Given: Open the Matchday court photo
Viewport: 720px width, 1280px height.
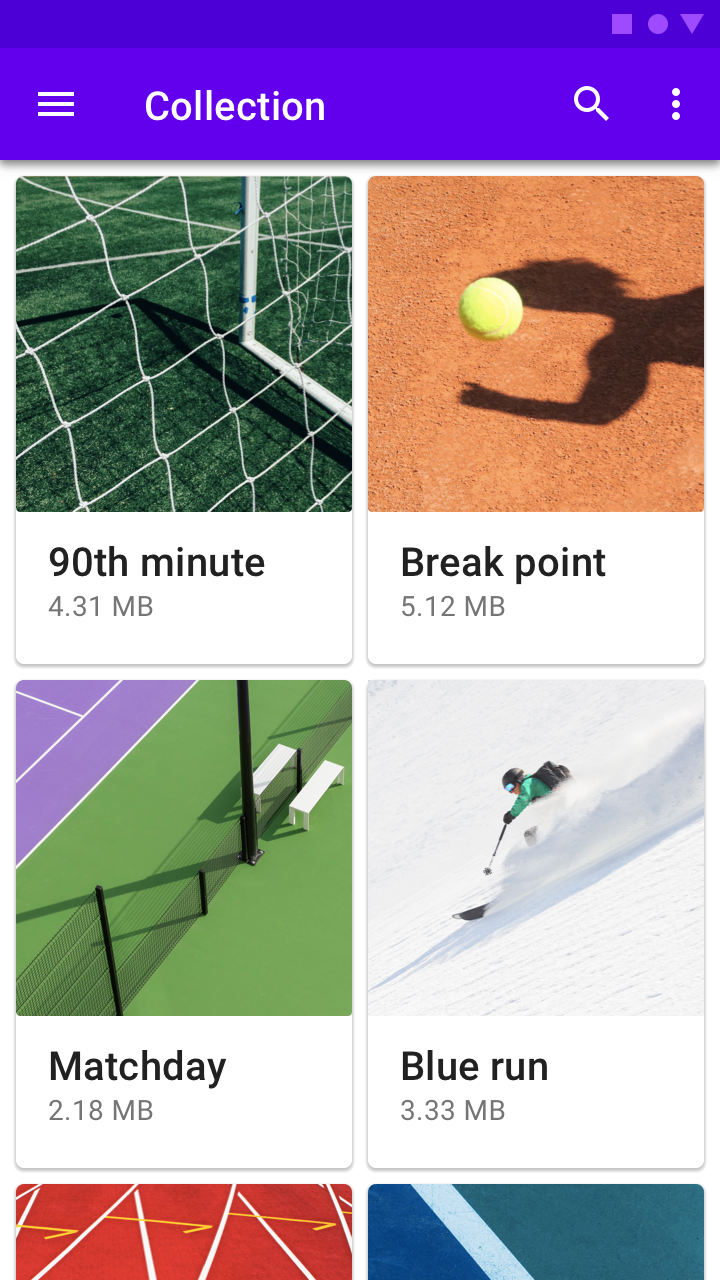Looking at the screenshot, I should coord(183,847).
